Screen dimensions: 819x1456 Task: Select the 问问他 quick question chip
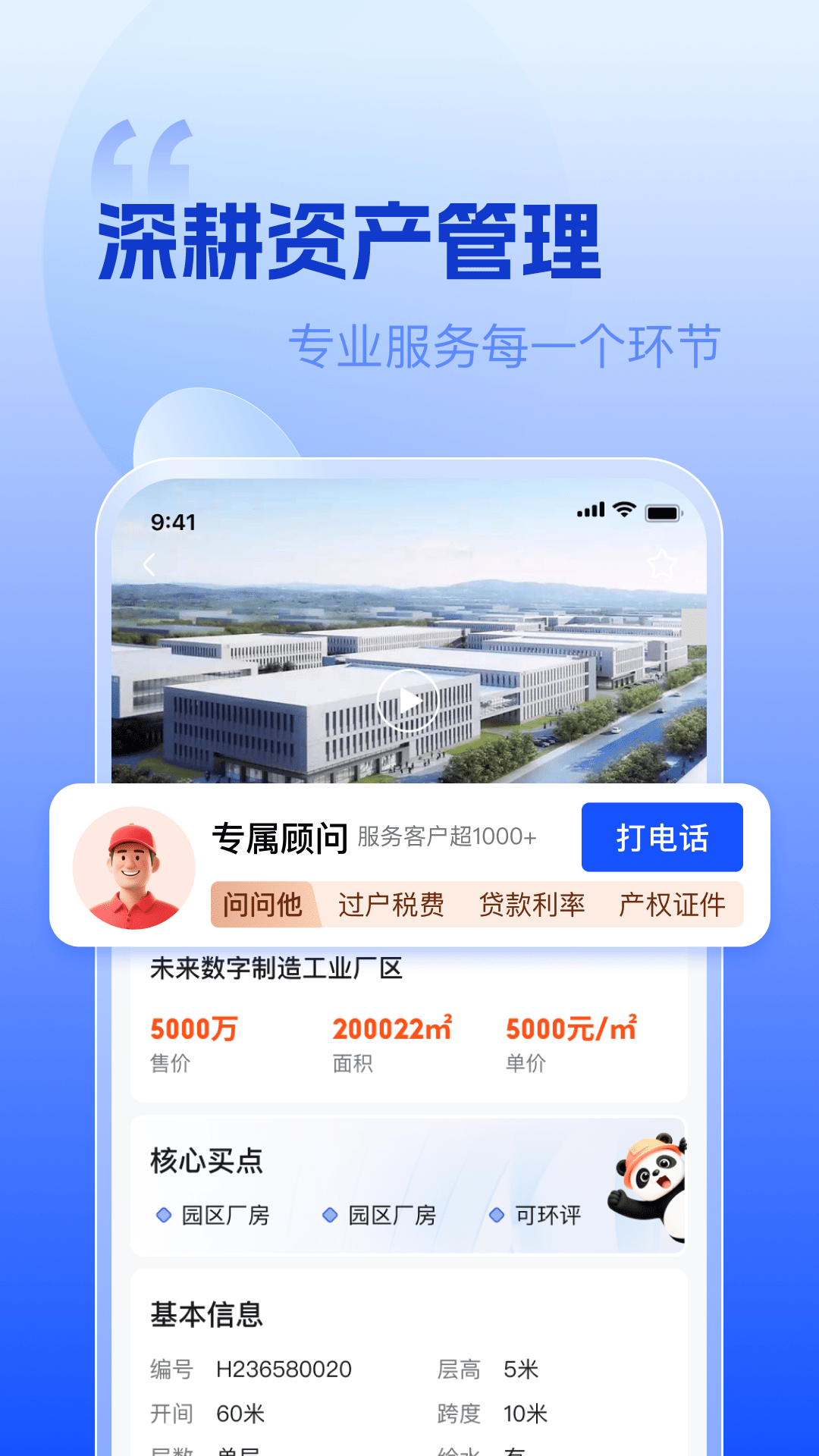(x=265, y=905)
